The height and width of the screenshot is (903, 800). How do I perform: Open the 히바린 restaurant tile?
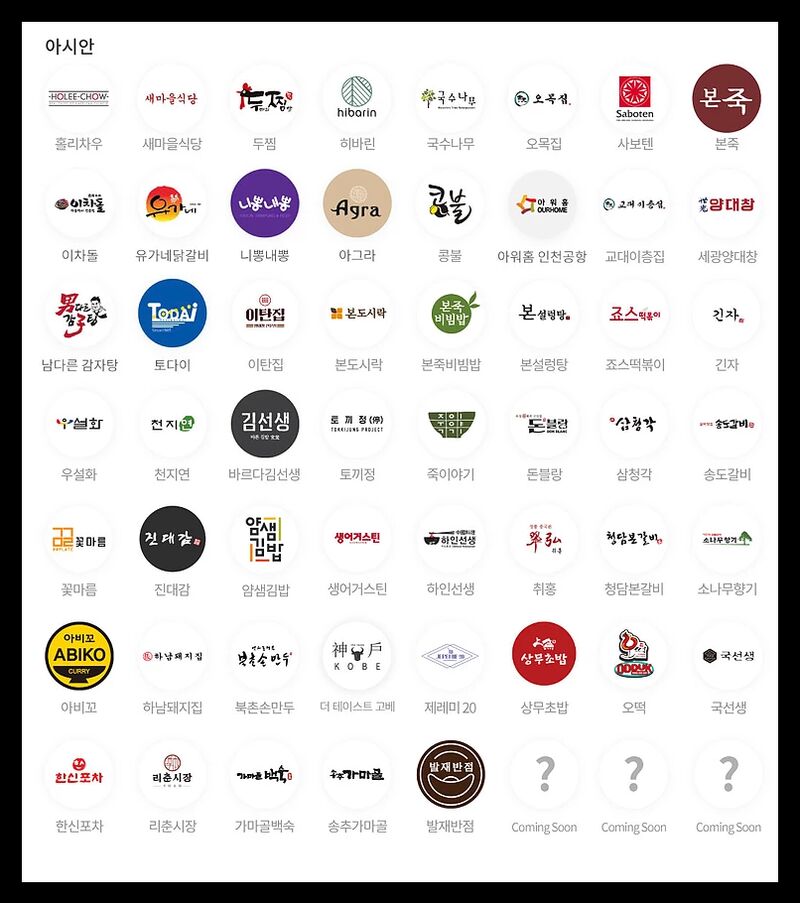tap(357, 98)
